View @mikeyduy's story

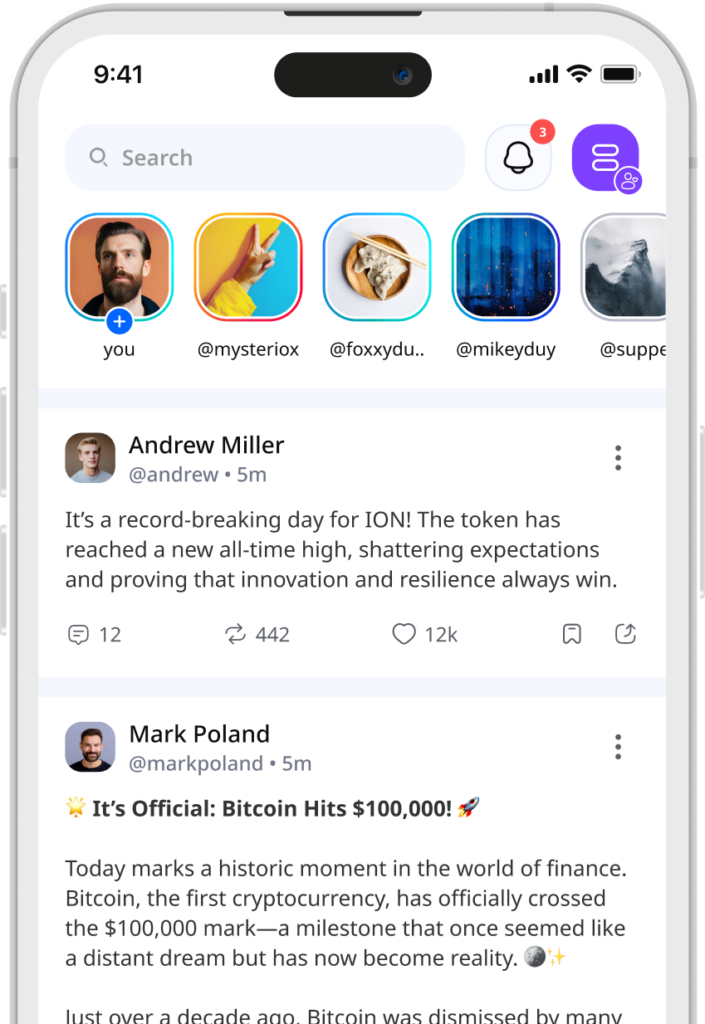click(x=506, y=267)
